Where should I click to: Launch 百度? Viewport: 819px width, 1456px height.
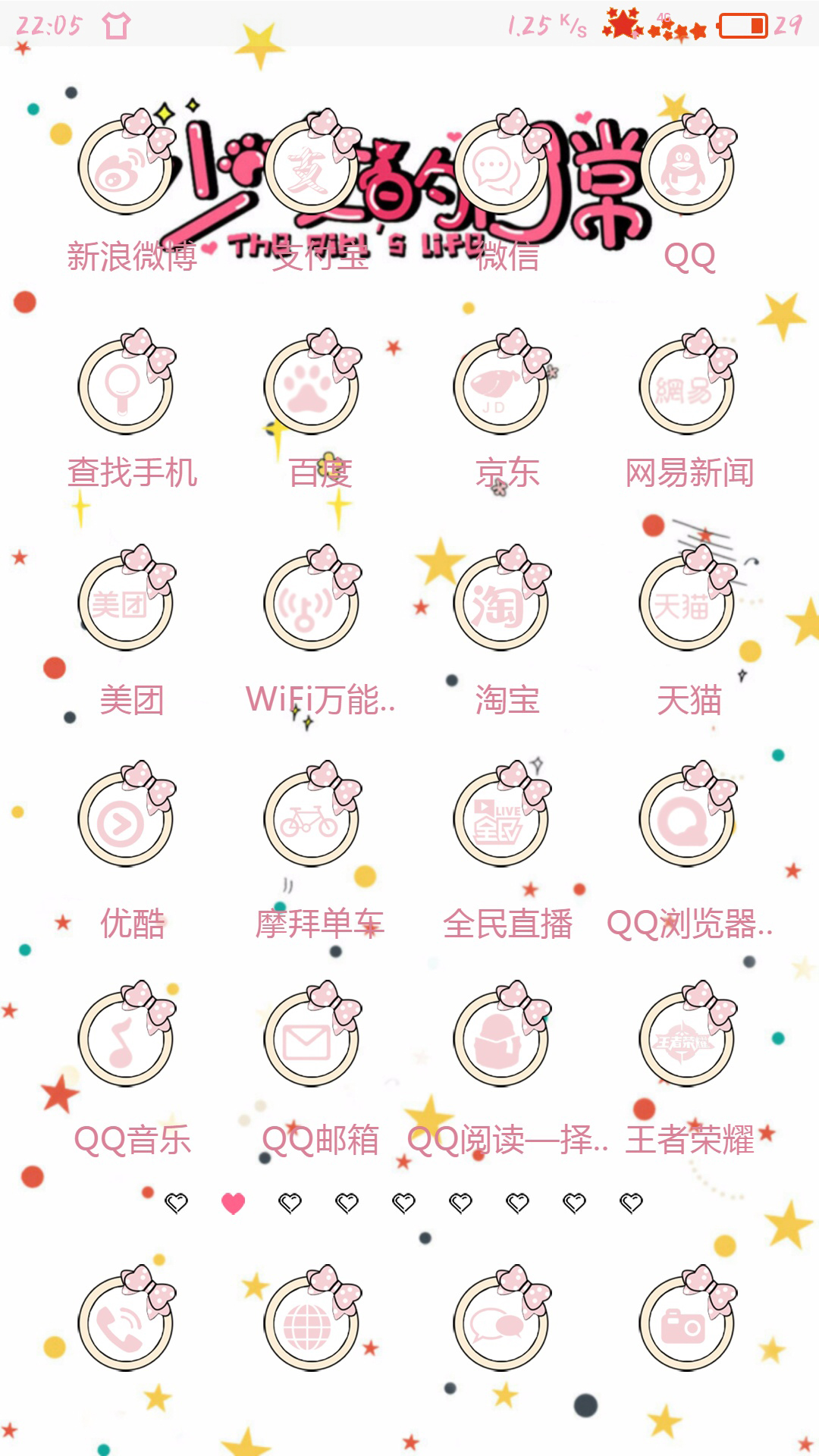pyautogui.click(x=311, y=387)
